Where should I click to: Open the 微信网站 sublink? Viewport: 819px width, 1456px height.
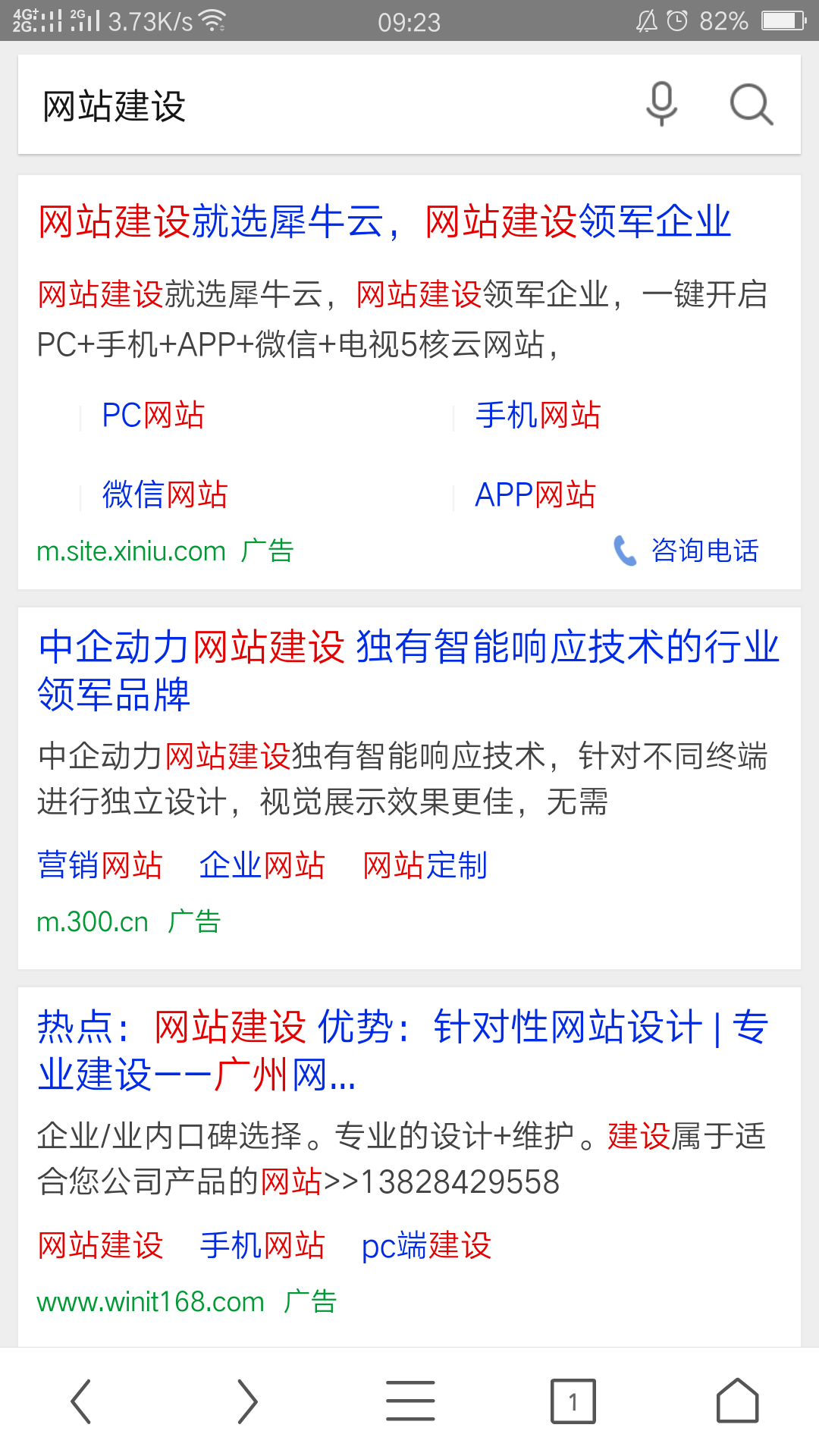(165, 494)
